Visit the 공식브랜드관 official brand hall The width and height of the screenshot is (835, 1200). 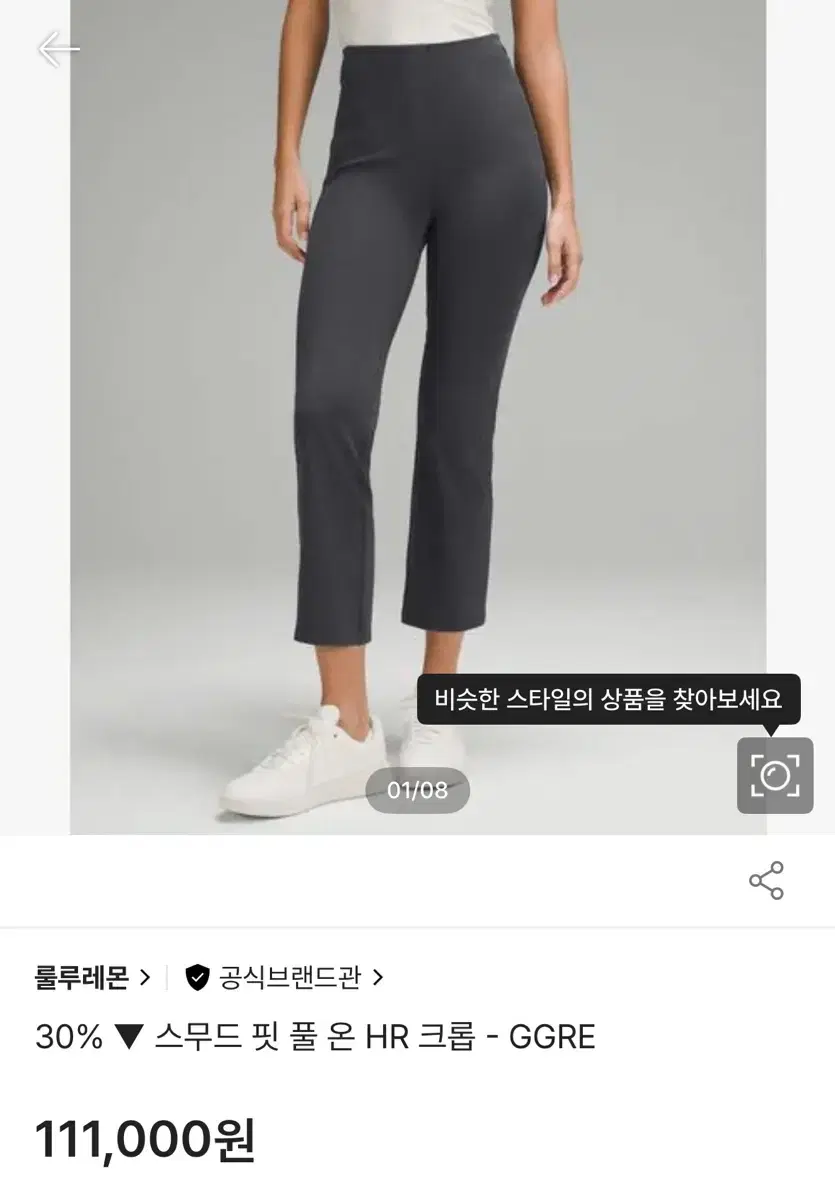tap(290, 979)
